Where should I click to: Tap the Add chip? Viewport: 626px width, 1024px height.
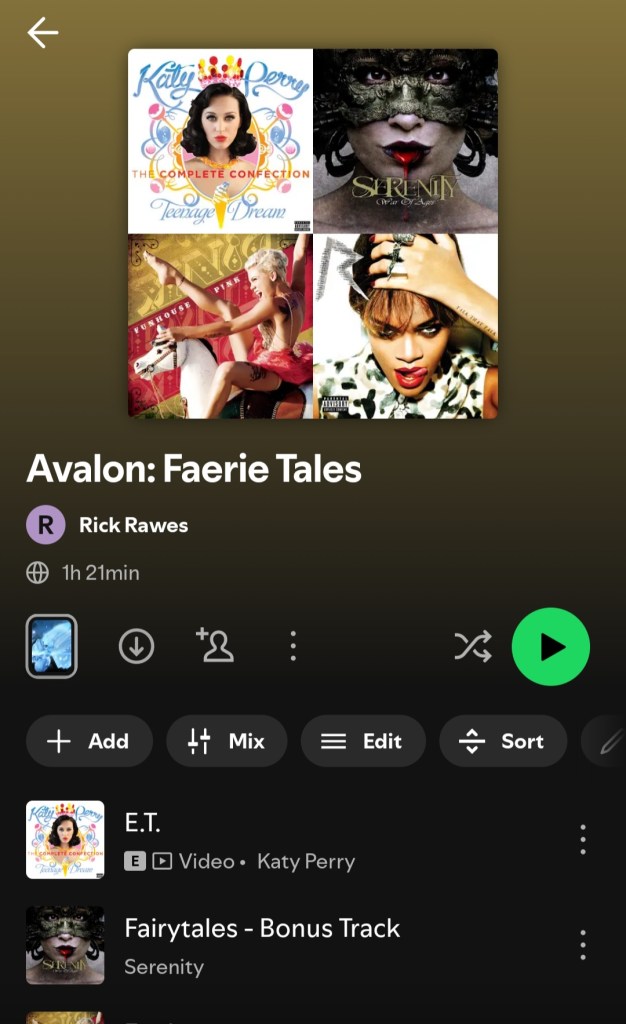[89, 741]
